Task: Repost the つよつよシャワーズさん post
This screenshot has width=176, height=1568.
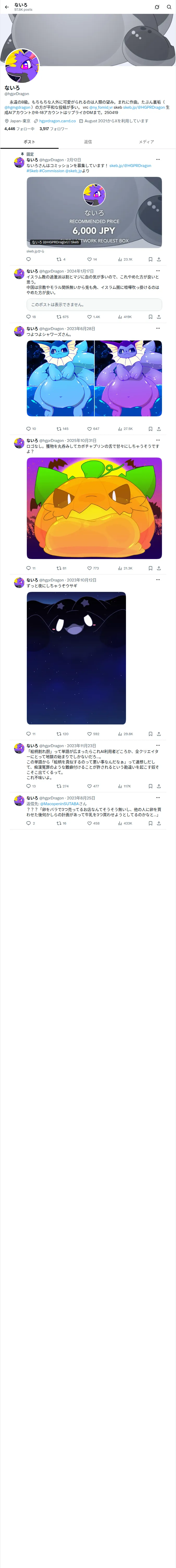Action: [62, 429]
